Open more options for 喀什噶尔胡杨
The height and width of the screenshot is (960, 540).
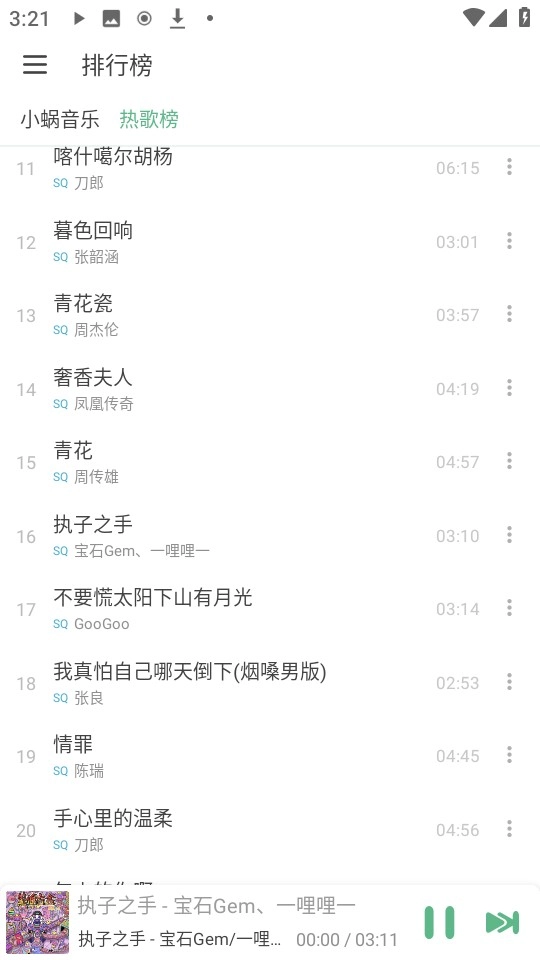pos(509,167)
